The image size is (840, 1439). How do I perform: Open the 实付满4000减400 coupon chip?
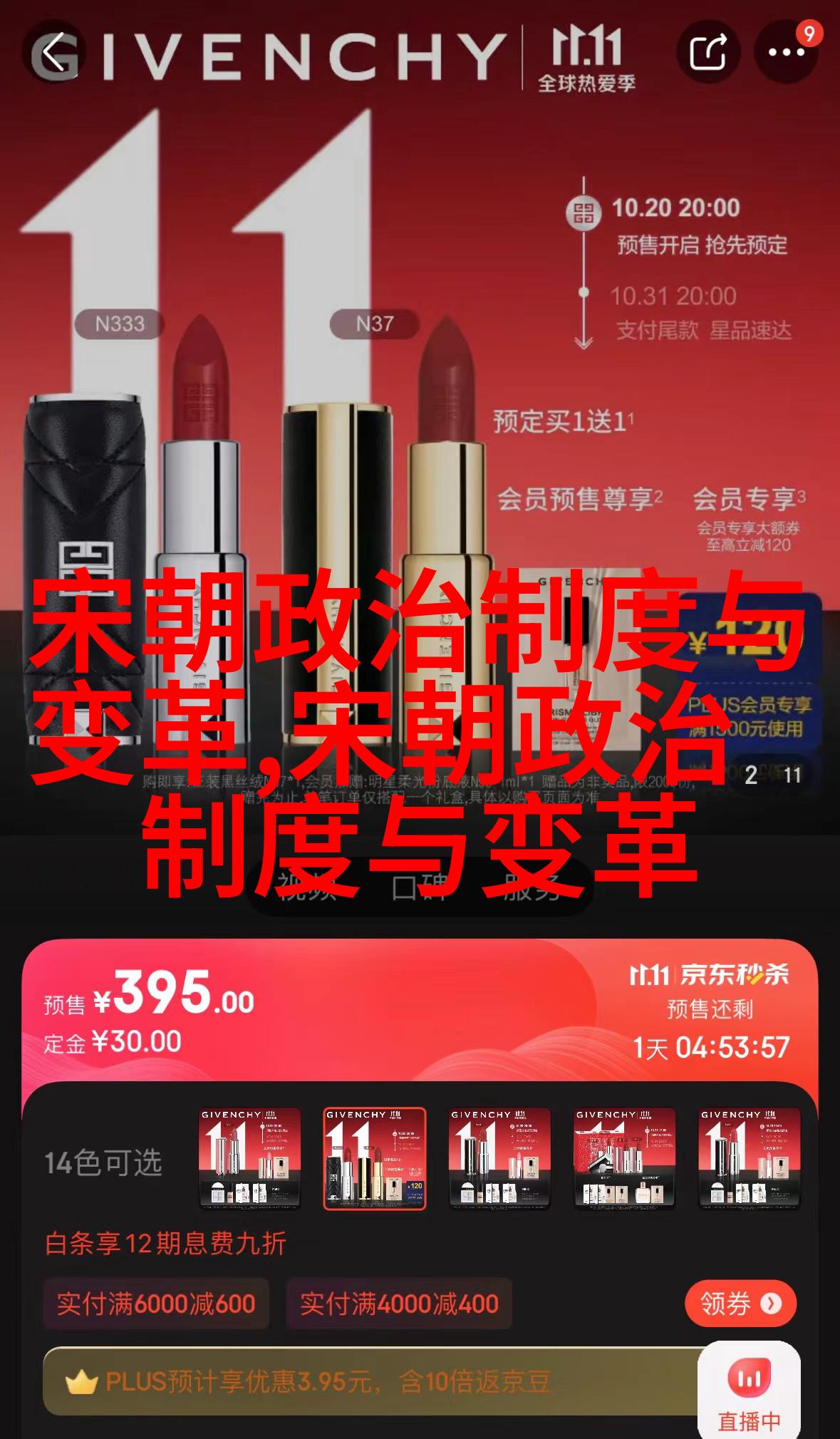(x=399, y=1304)
